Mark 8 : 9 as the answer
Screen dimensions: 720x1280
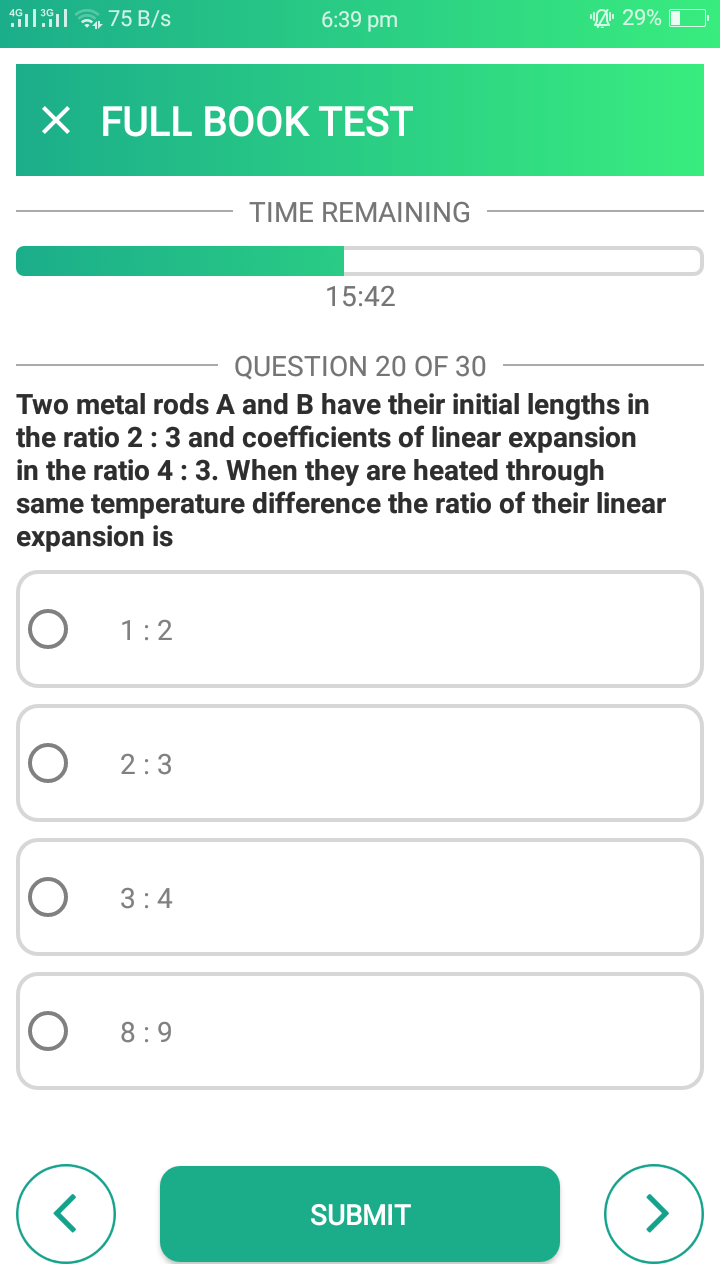pyautogui.click(x=360, y=1031)
